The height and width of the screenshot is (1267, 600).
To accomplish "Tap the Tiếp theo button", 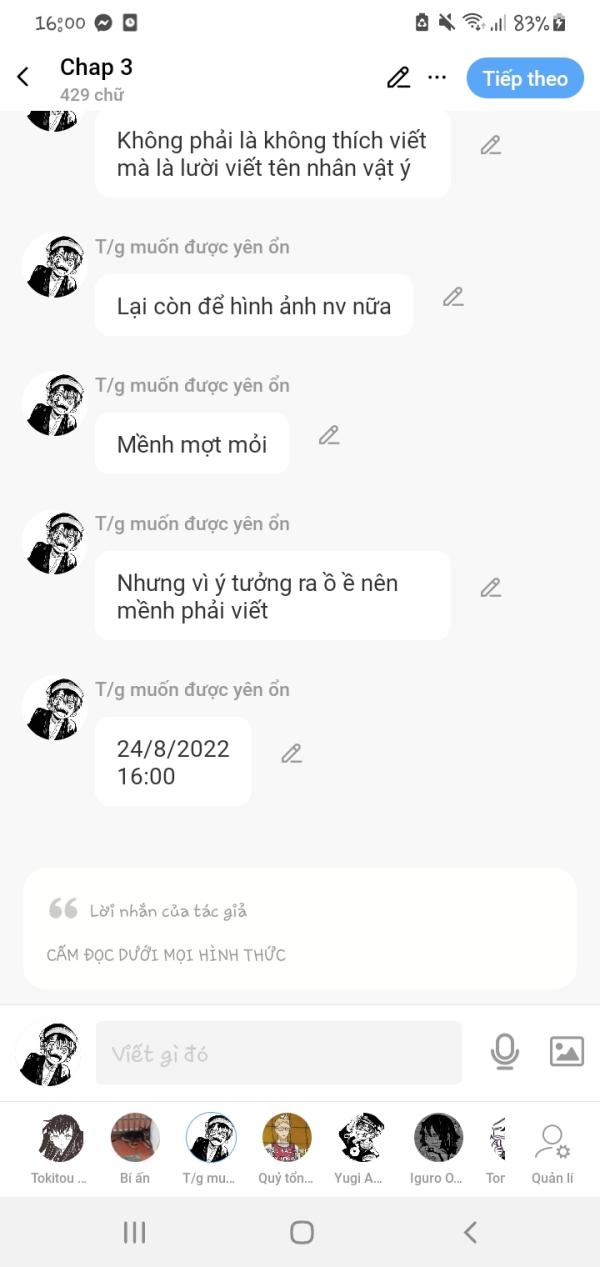I will [525, 78].
